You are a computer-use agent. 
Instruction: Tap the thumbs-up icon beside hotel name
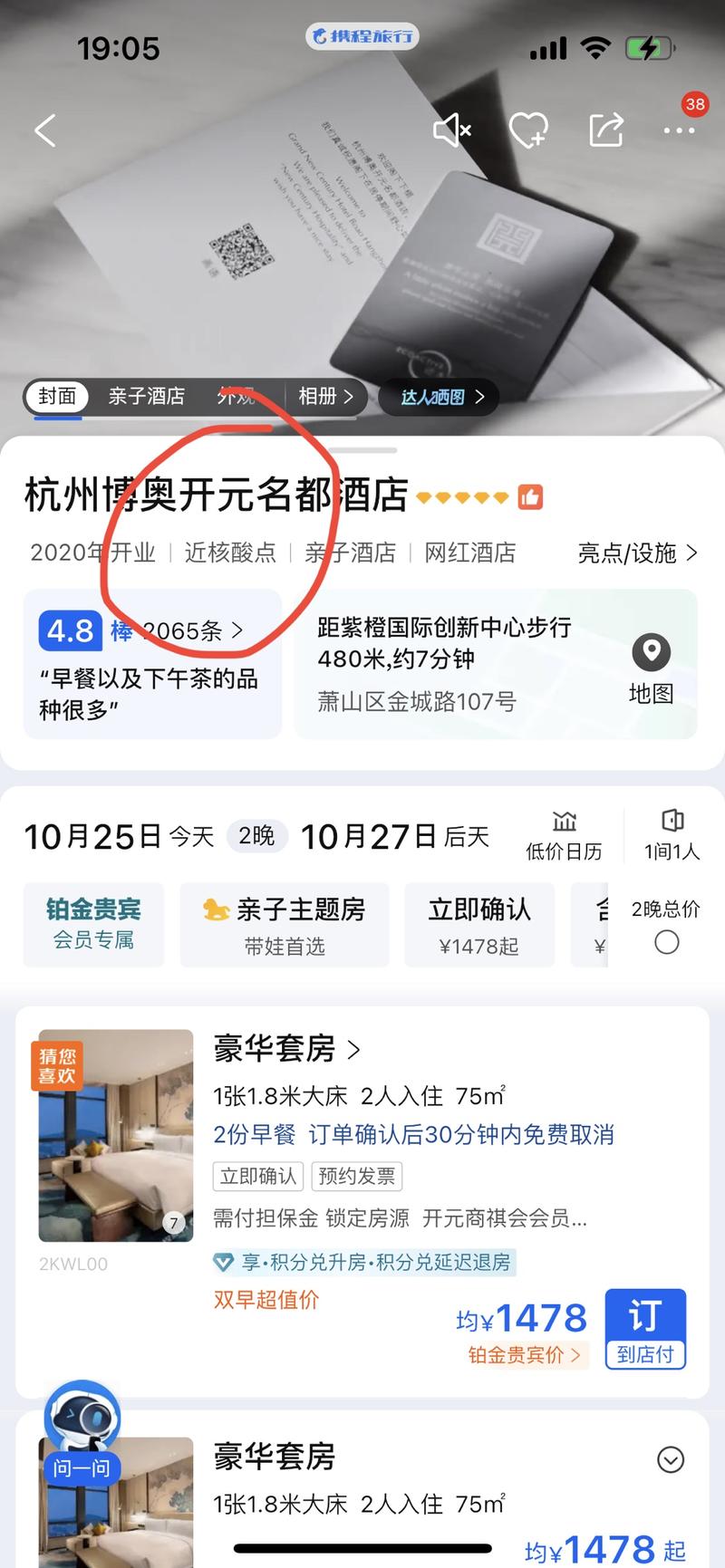pyautogui.click(x=530, y=496)
